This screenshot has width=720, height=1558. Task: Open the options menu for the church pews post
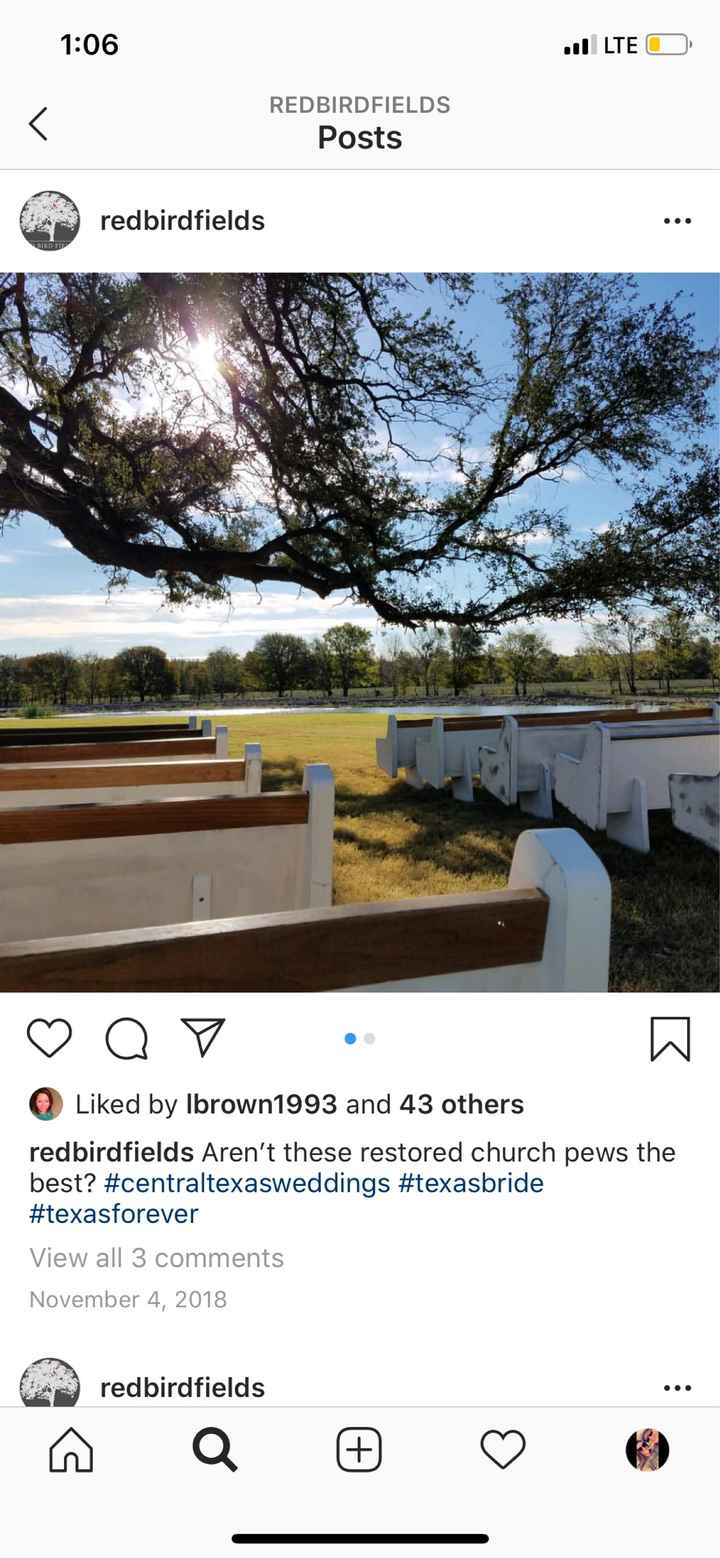(x=677, y=221)
